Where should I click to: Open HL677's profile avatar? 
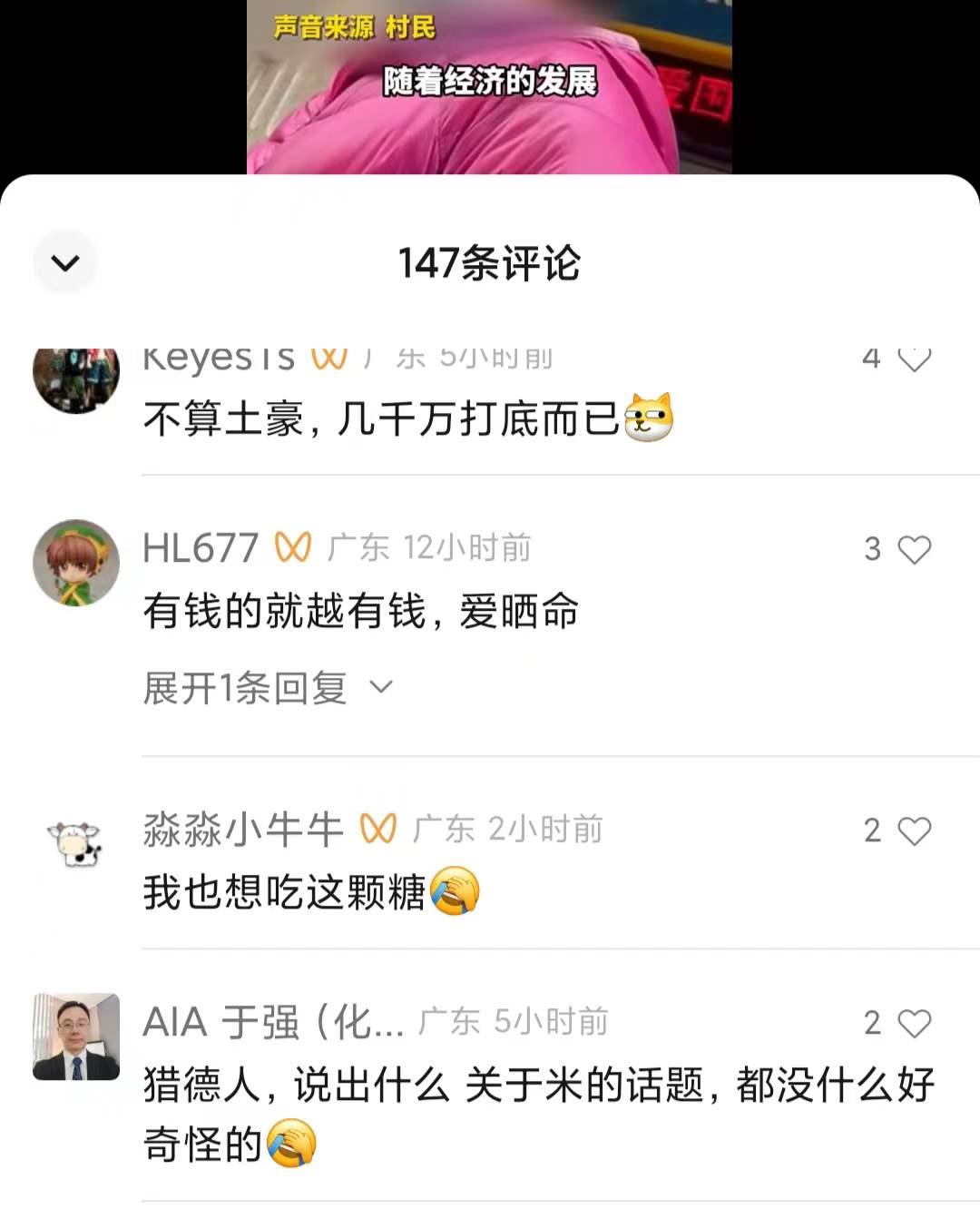(76, 563)
